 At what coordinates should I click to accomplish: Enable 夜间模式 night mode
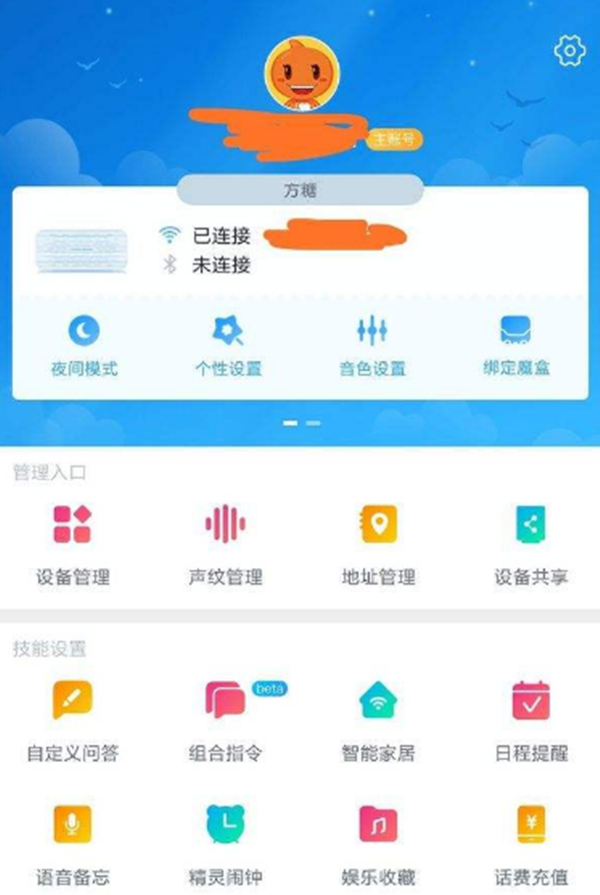[84, 345]
